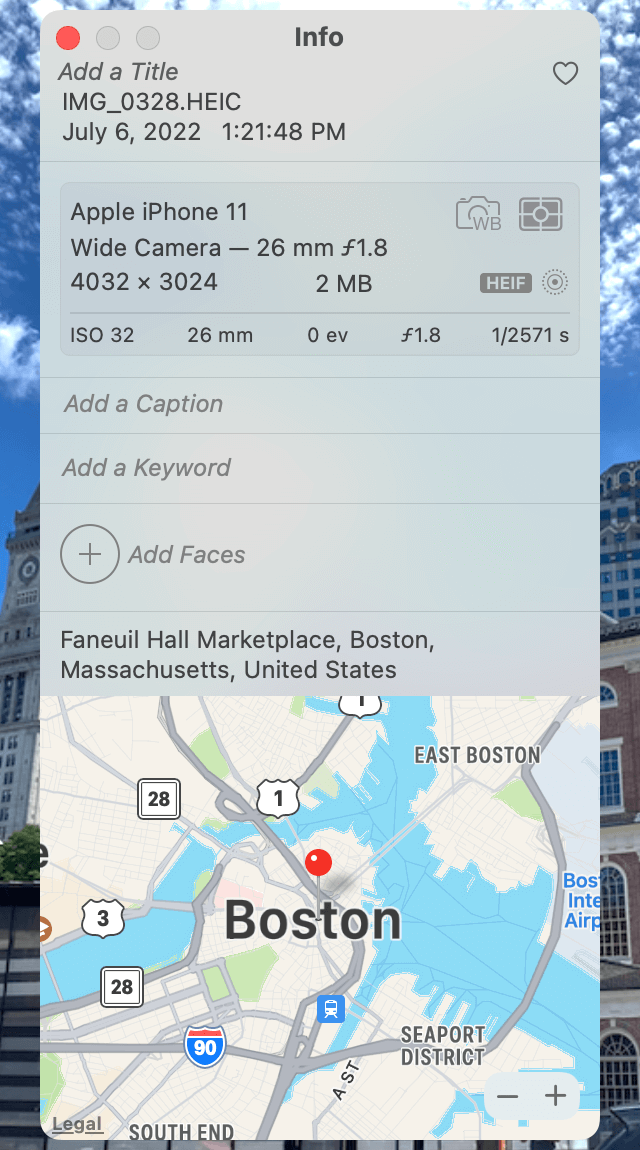The image size is (640, 1150).
Task: Mark the photo as favorite with the heart
Action: pos(565,73)
